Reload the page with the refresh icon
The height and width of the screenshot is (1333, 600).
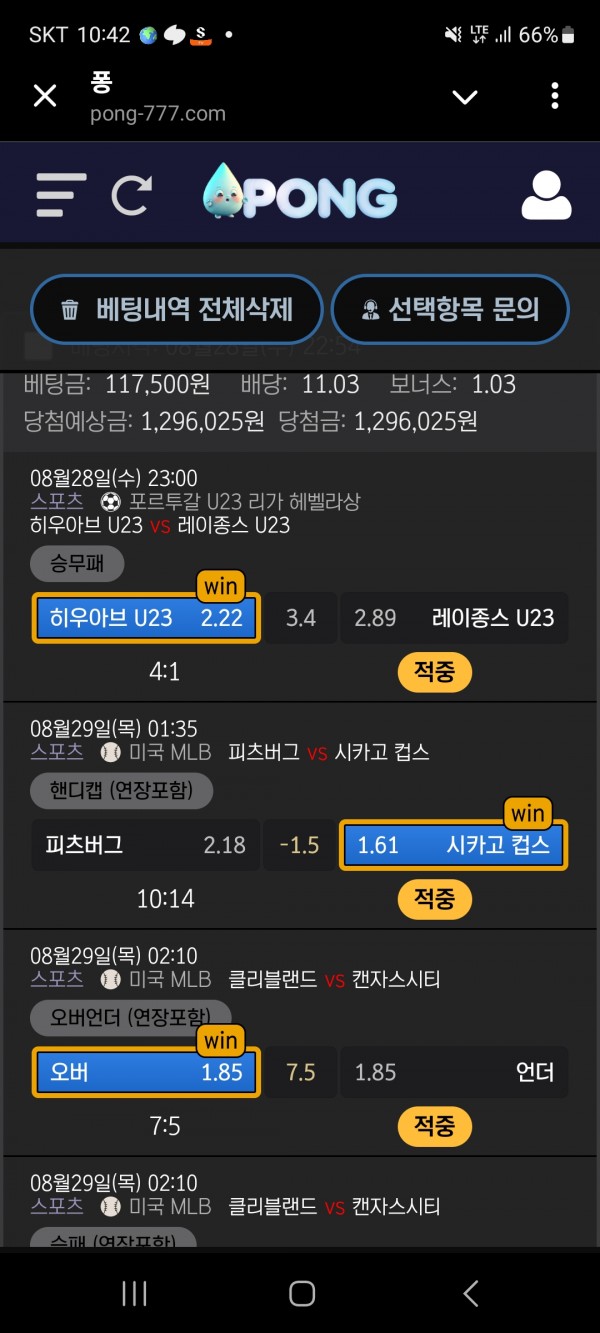pyautogui.click(x=131, y=194)
